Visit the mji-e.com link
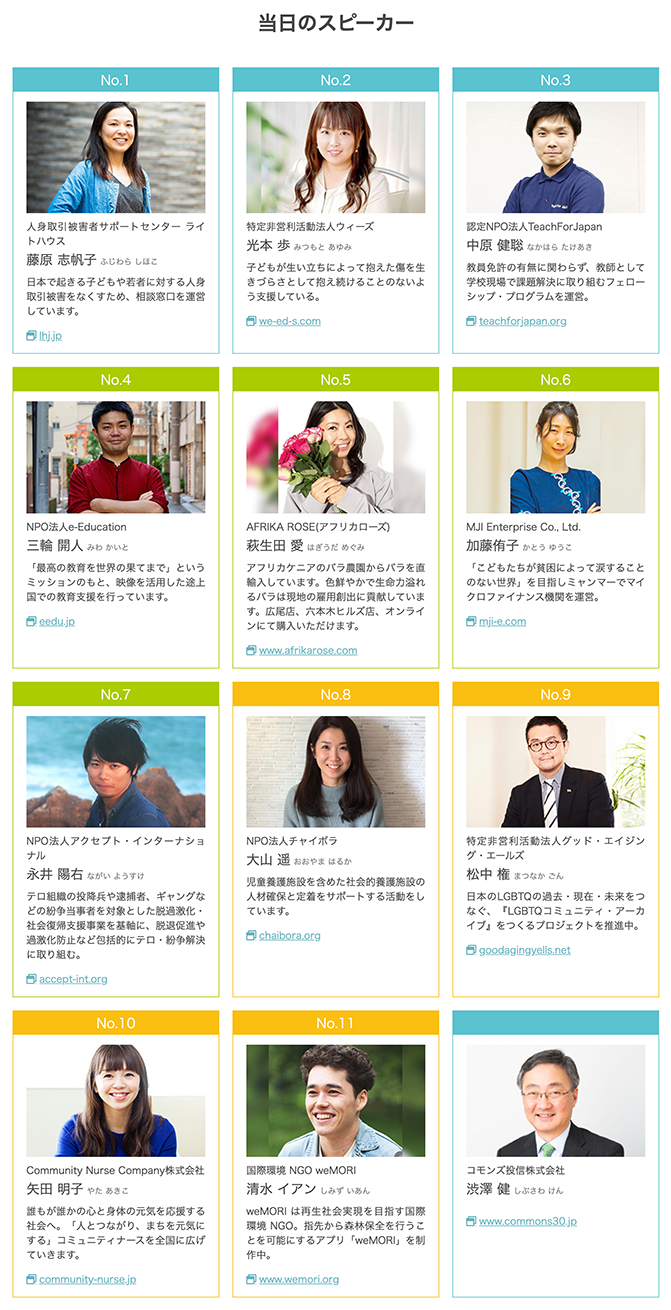The image size is (671, 1310). coord(501,621)
